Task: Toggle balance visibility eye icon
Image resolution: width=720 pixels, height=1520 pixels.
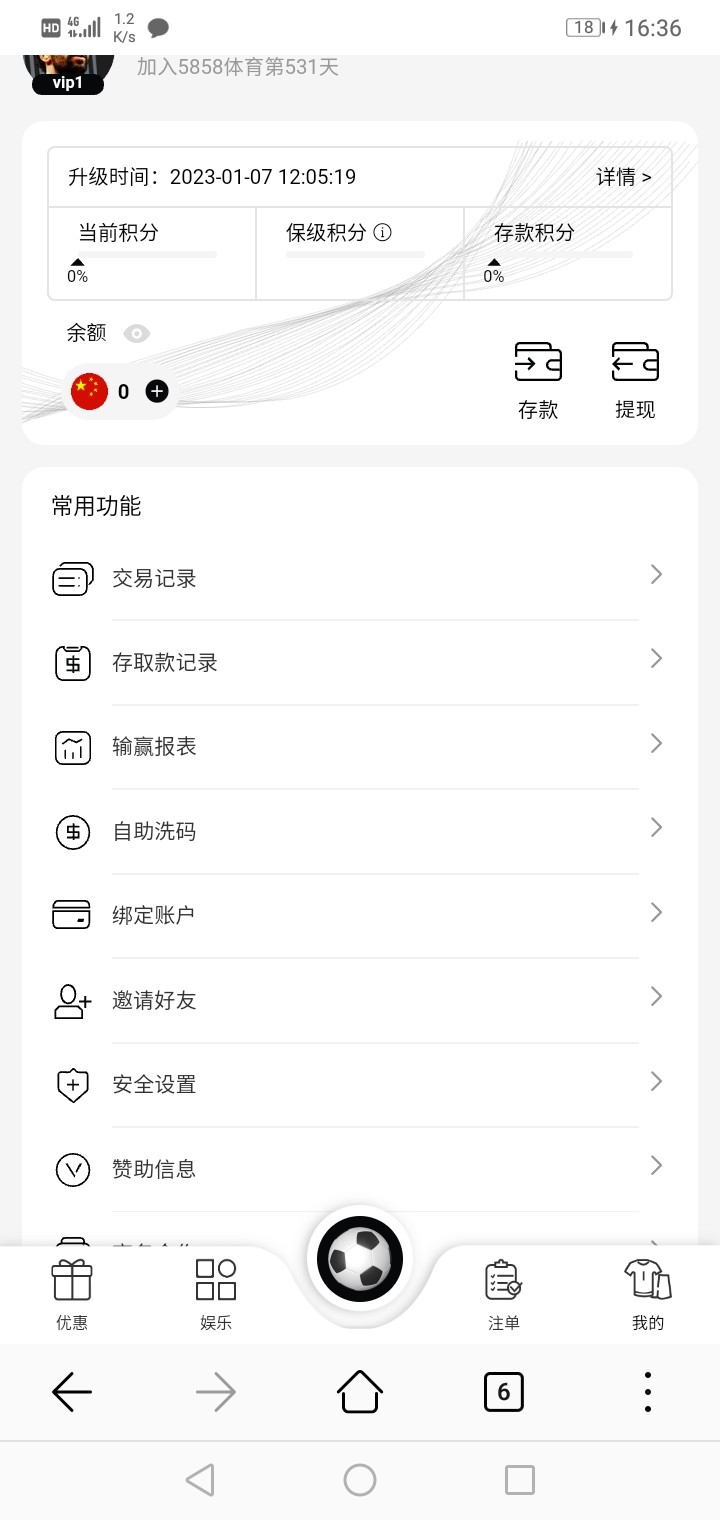Action: [137, 333]
